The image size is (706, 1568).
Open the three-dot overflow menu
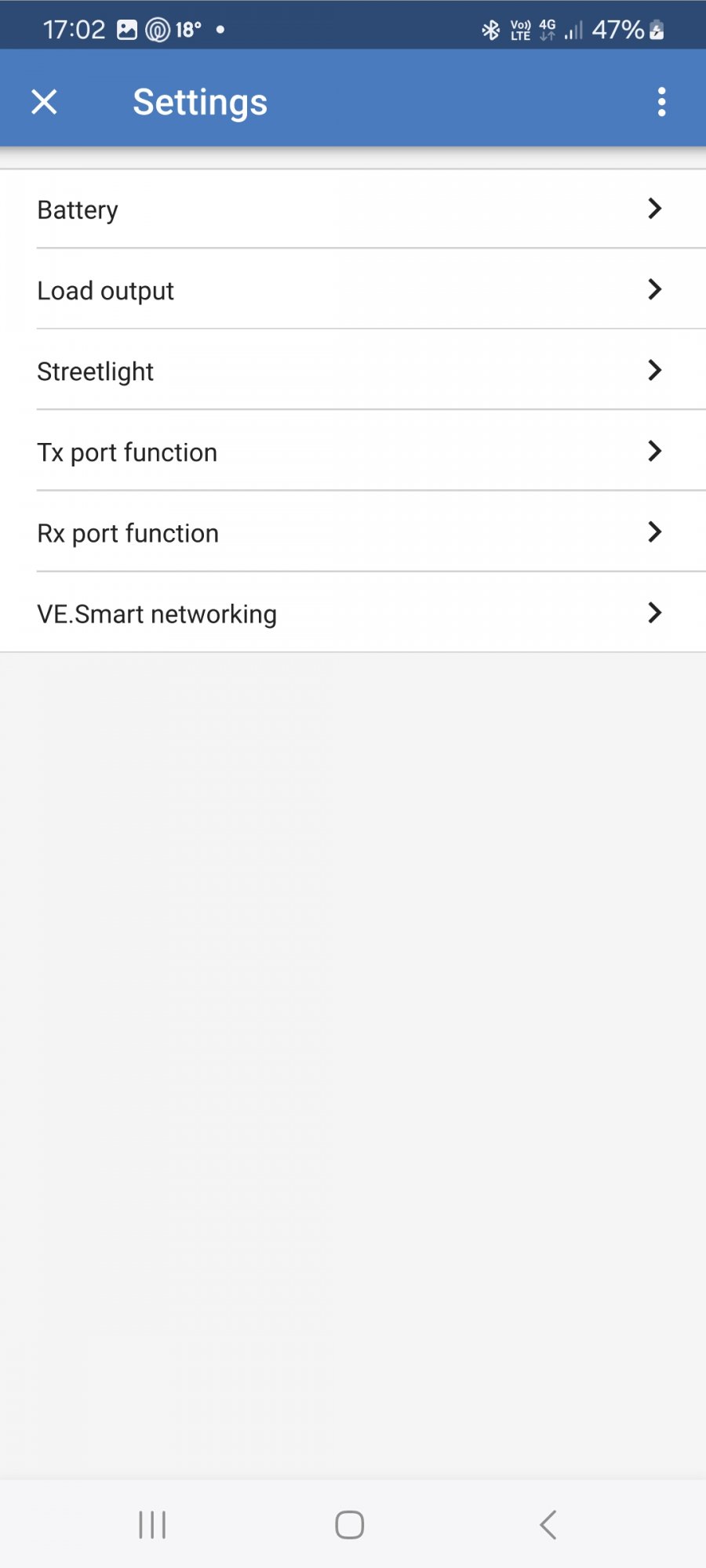tap(661, 102)
